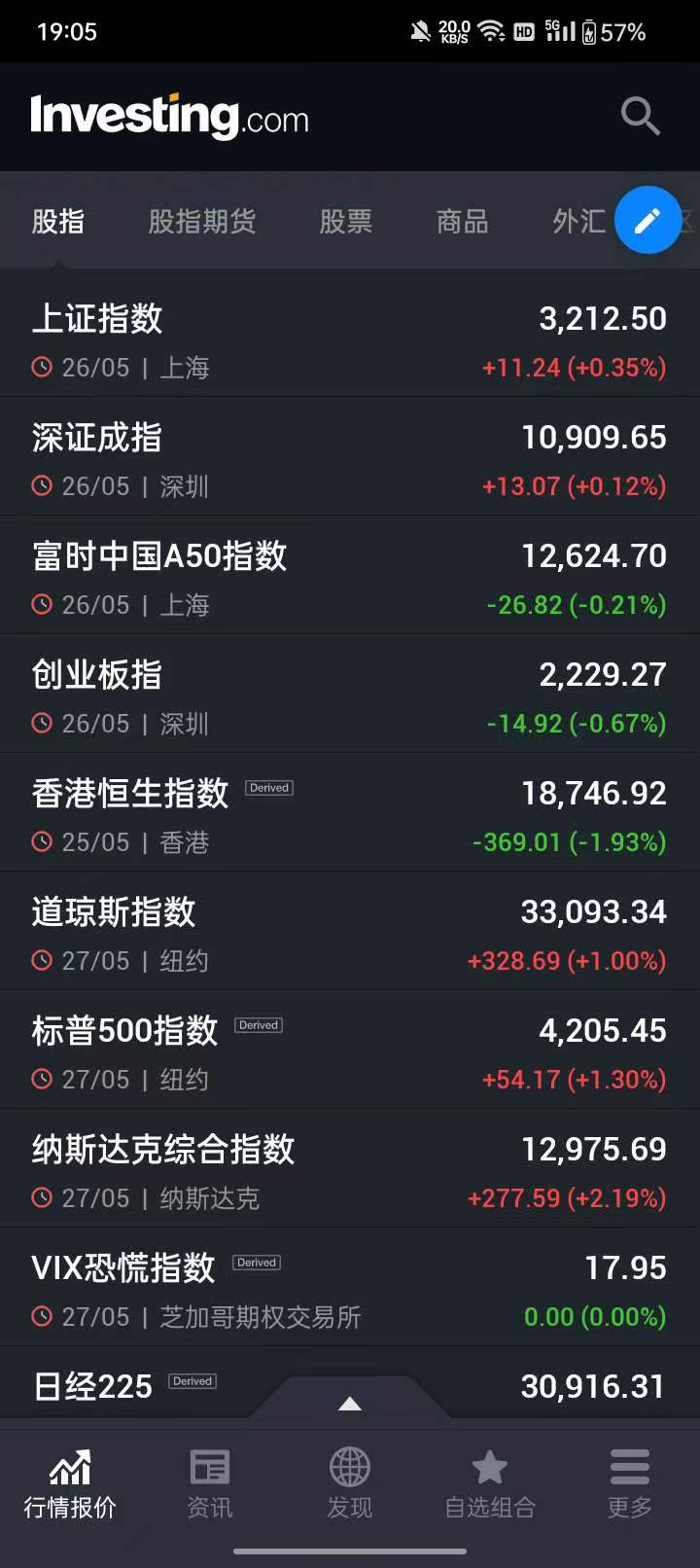Image resolution: width=700 pixels, height=1568 pixels.
Task: Tap the clock icon beside 上证指数
Action: click(41, 367)
